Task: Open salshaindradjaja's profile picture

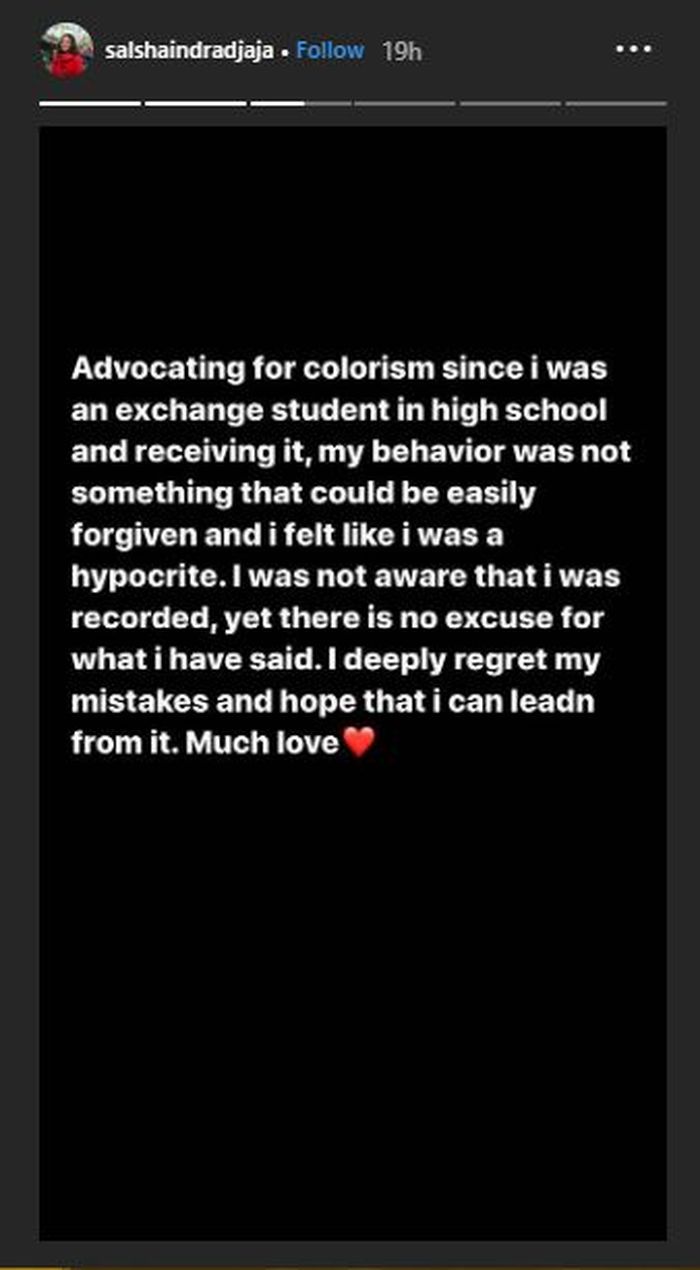Action: (67, 50)
